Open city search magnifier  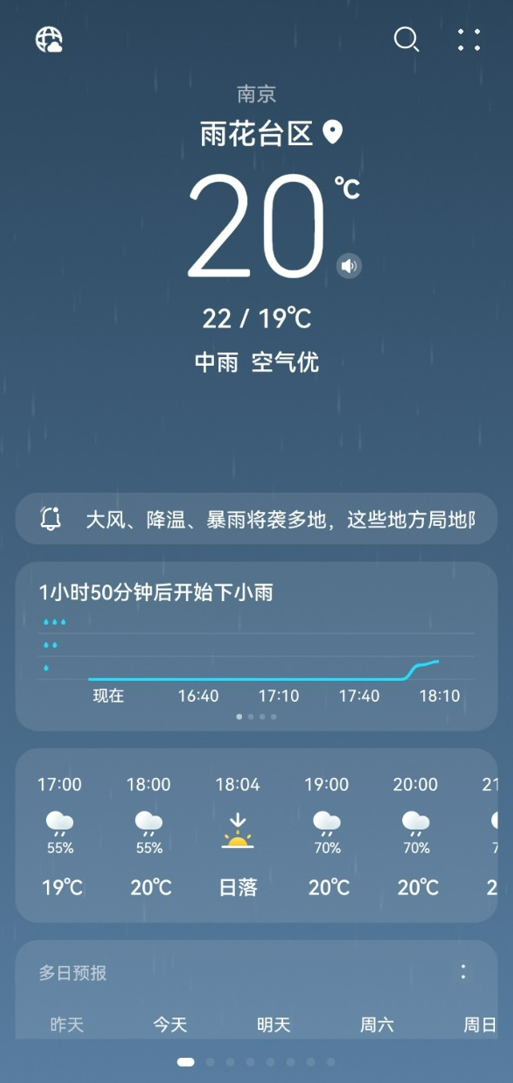[406, 39]
